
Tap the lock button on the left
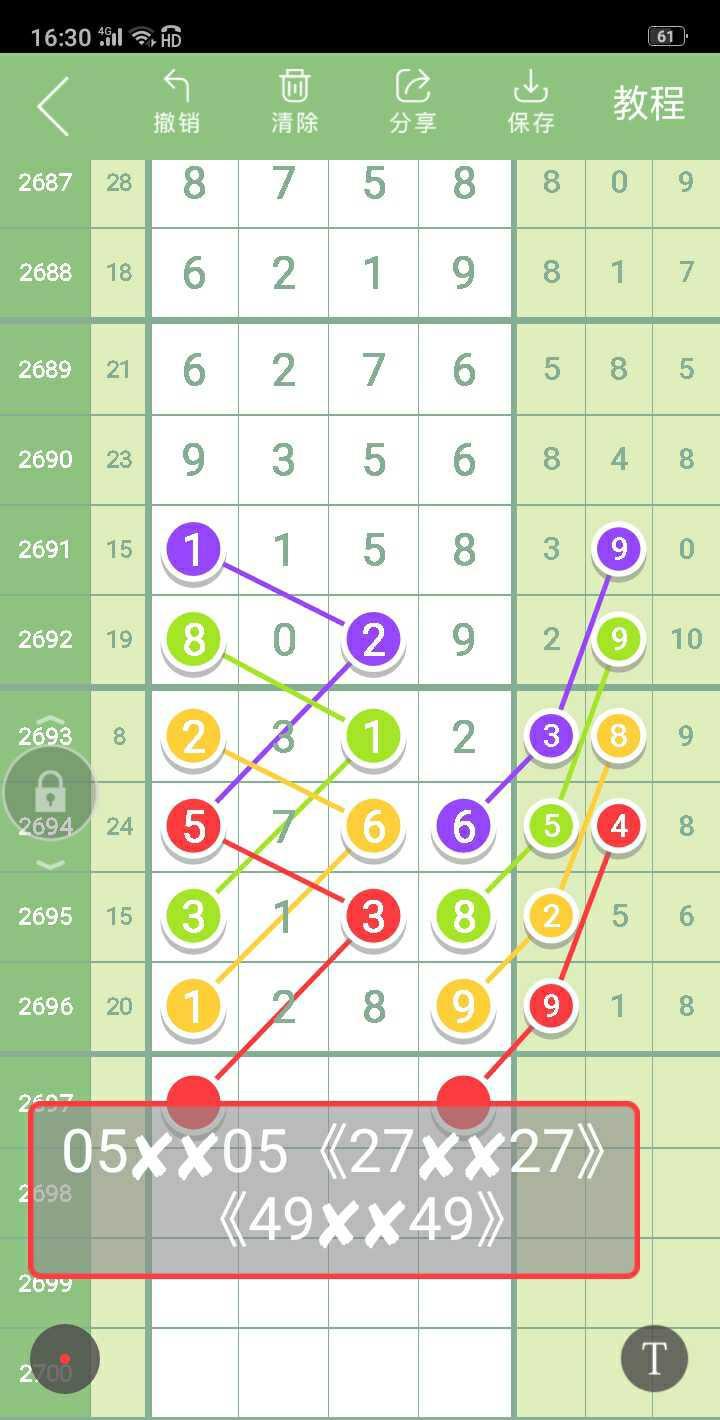pos(50,794)
